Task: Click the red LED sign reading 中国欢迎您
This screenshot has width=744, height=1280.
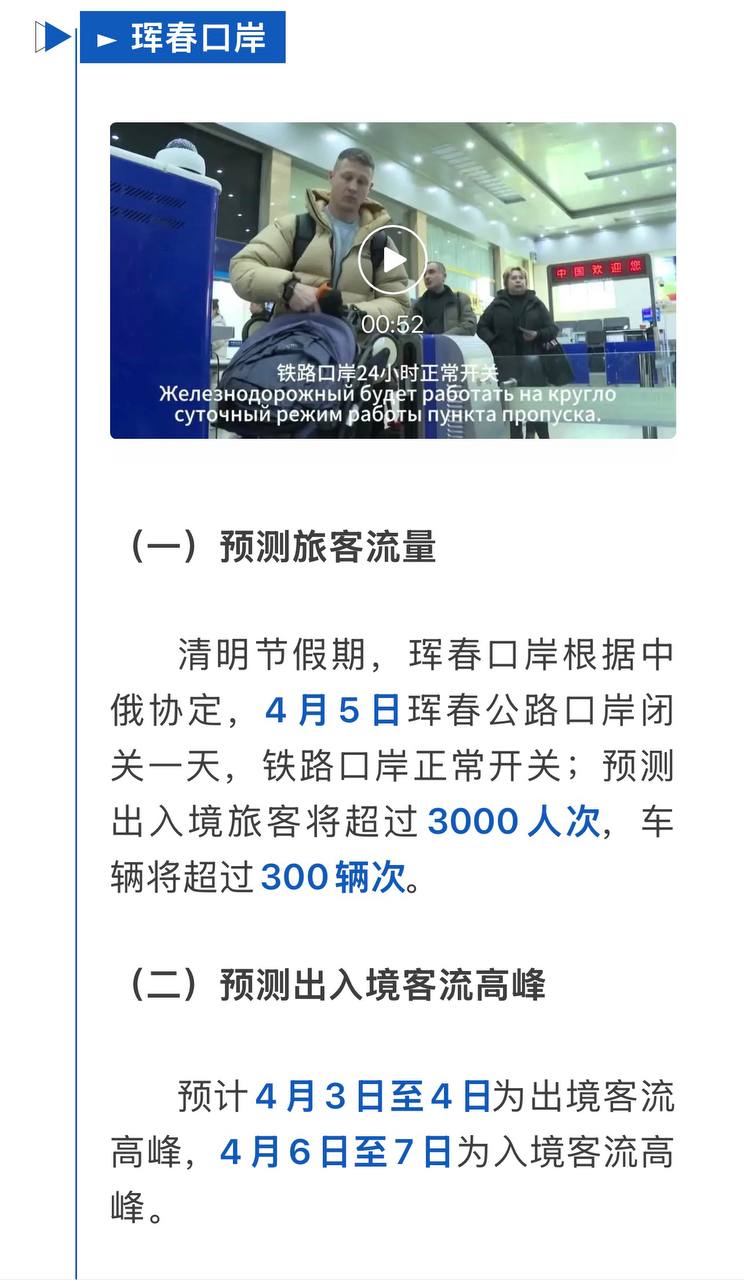Action: 602,267
